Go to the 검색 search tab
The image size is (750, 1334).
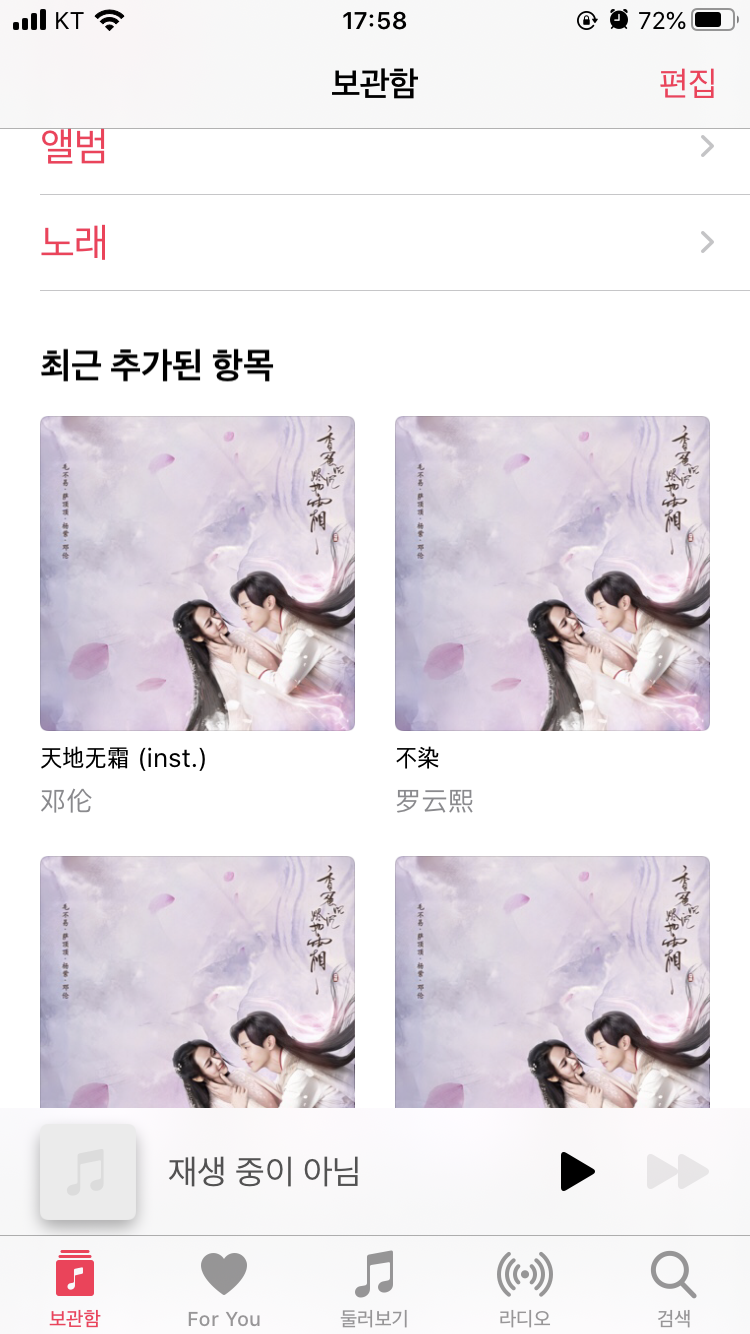click(673, 1289)
